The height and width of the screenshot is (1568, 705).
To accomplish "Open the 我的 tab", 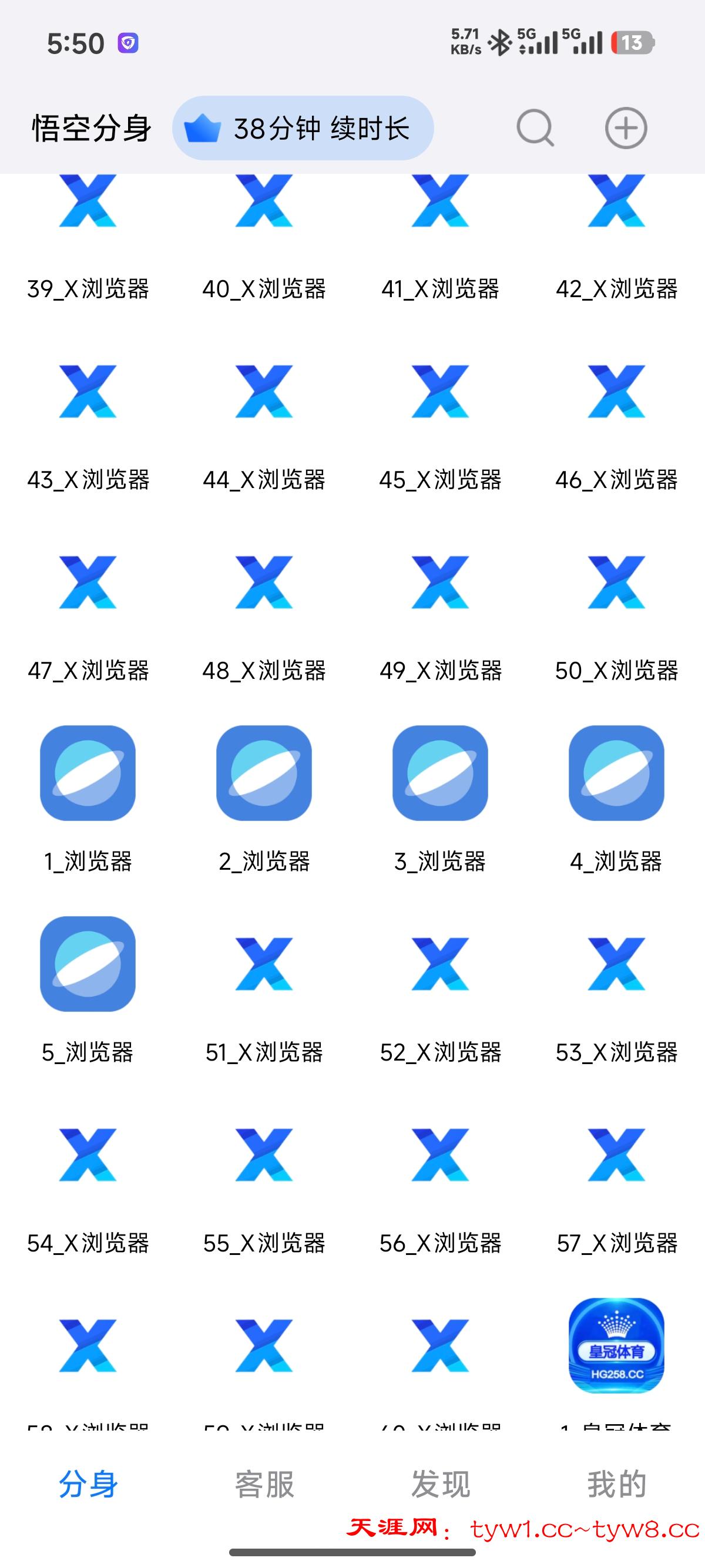I will (x=616, y=1484).
